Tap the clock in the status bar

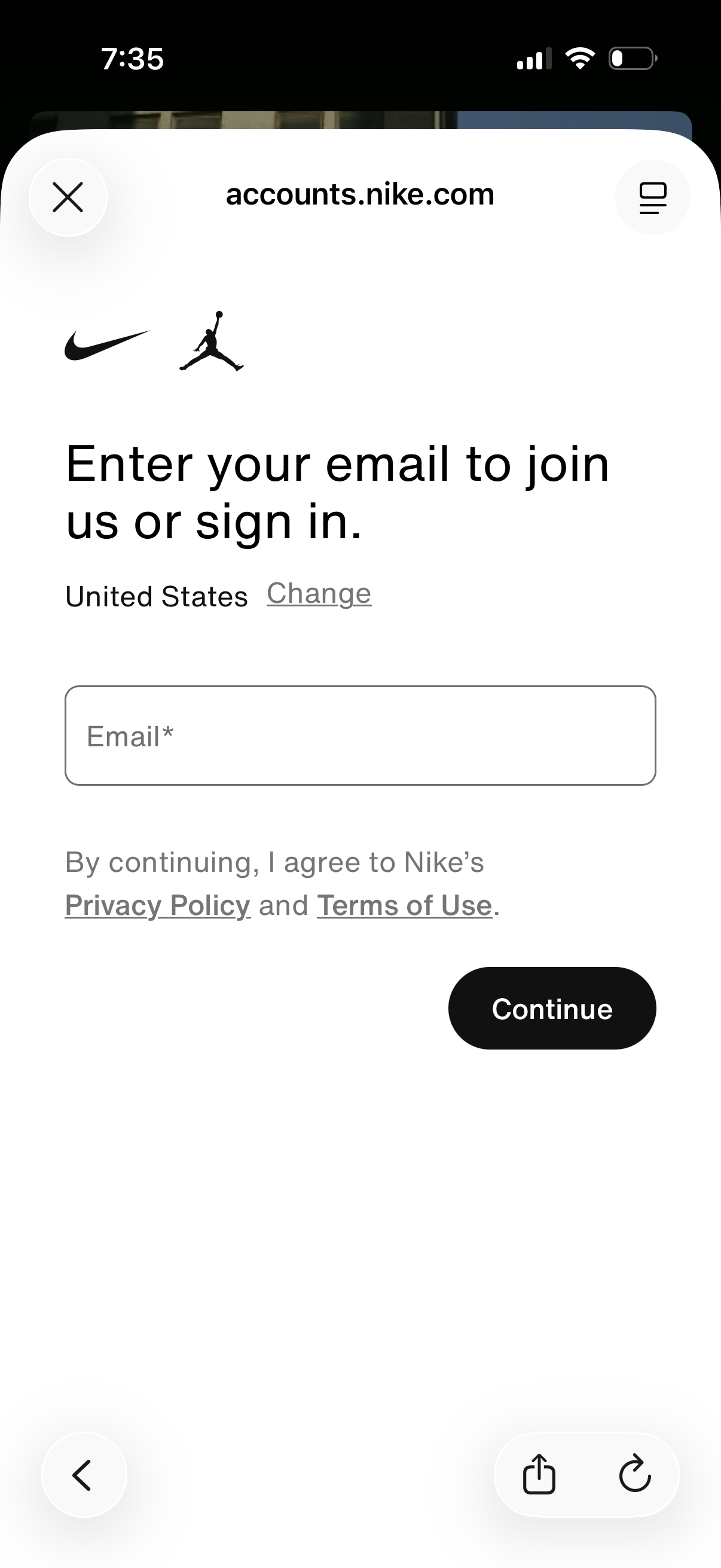coord(133,59)
